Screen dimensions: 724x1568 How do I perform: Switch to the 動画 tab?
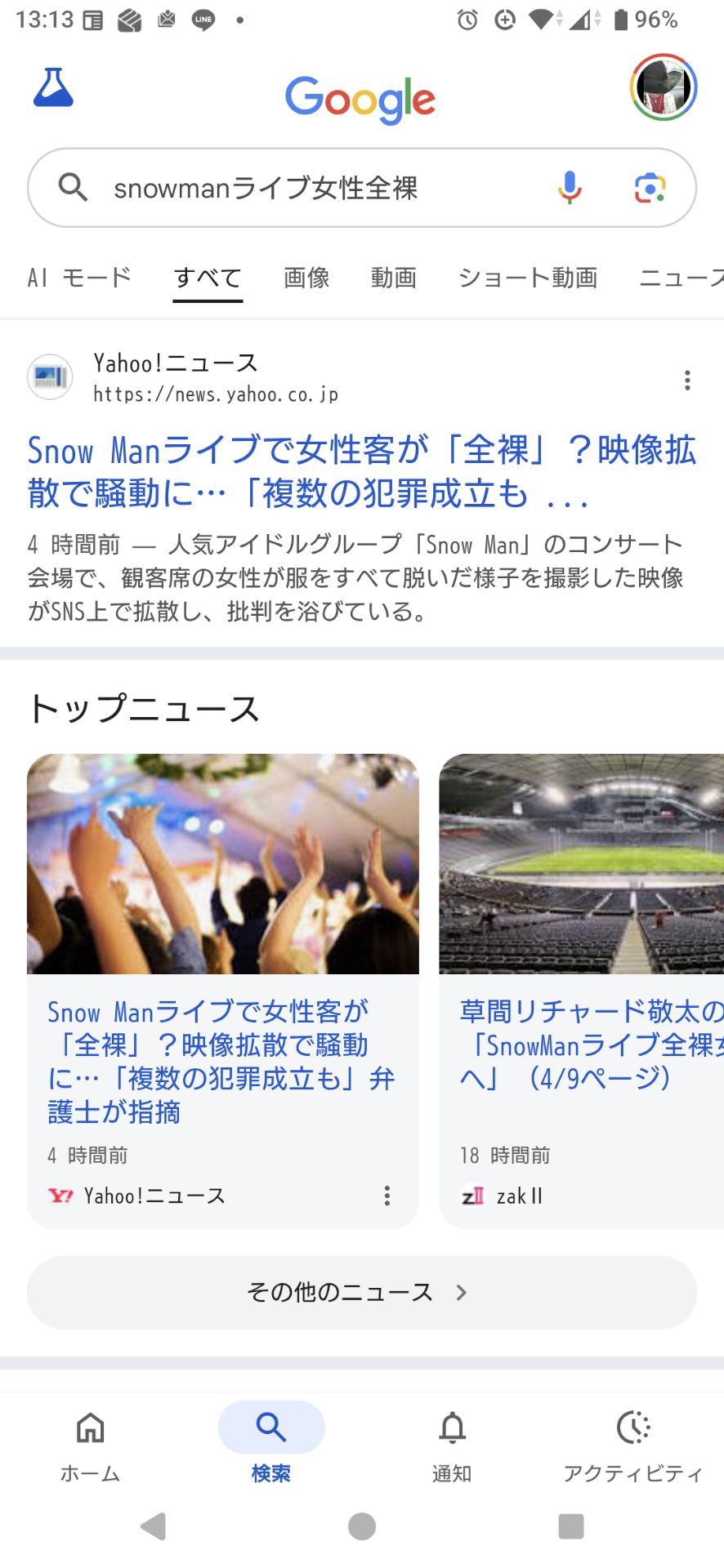(x=393, y=278)
